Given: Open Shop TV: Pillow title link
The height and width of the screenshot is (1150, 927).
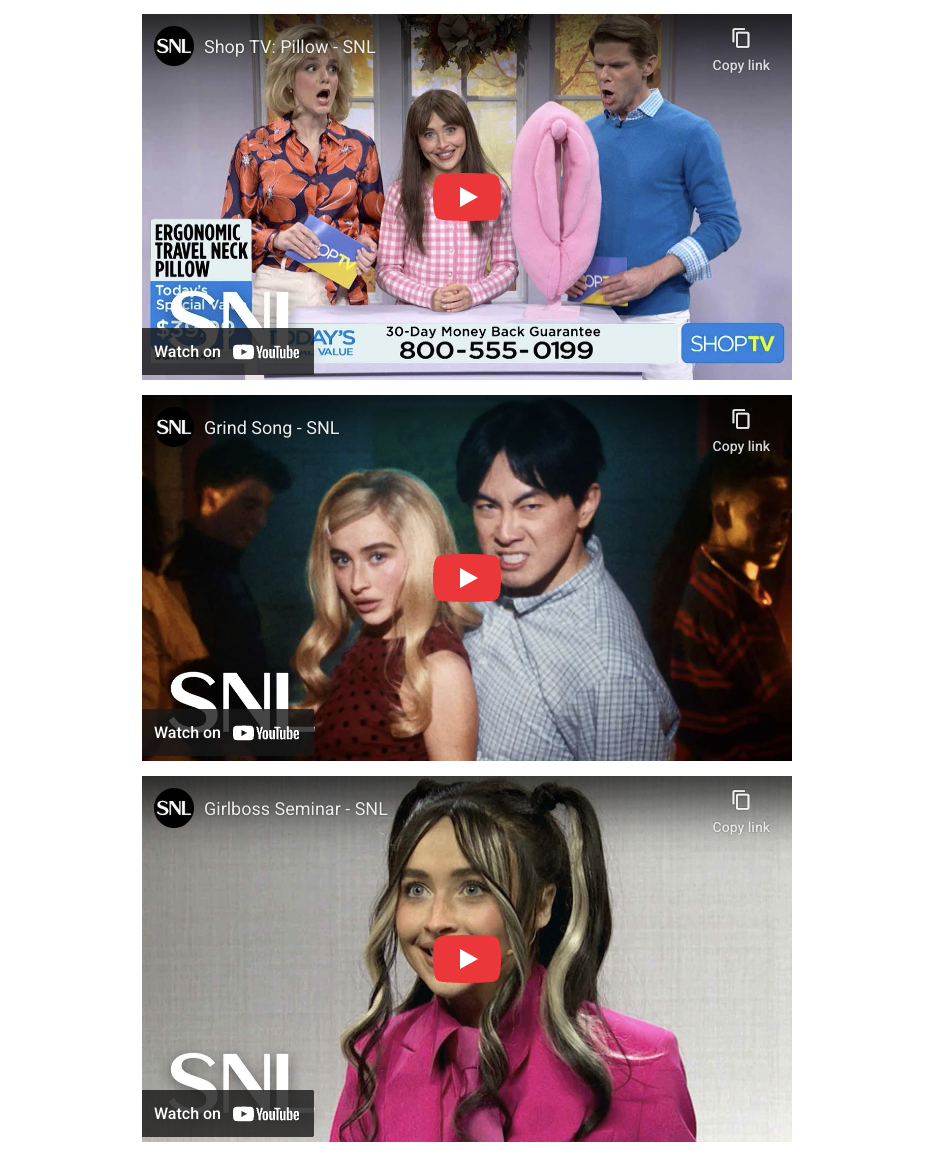Looking at the screenshot, I should click(x=289, y=47).
